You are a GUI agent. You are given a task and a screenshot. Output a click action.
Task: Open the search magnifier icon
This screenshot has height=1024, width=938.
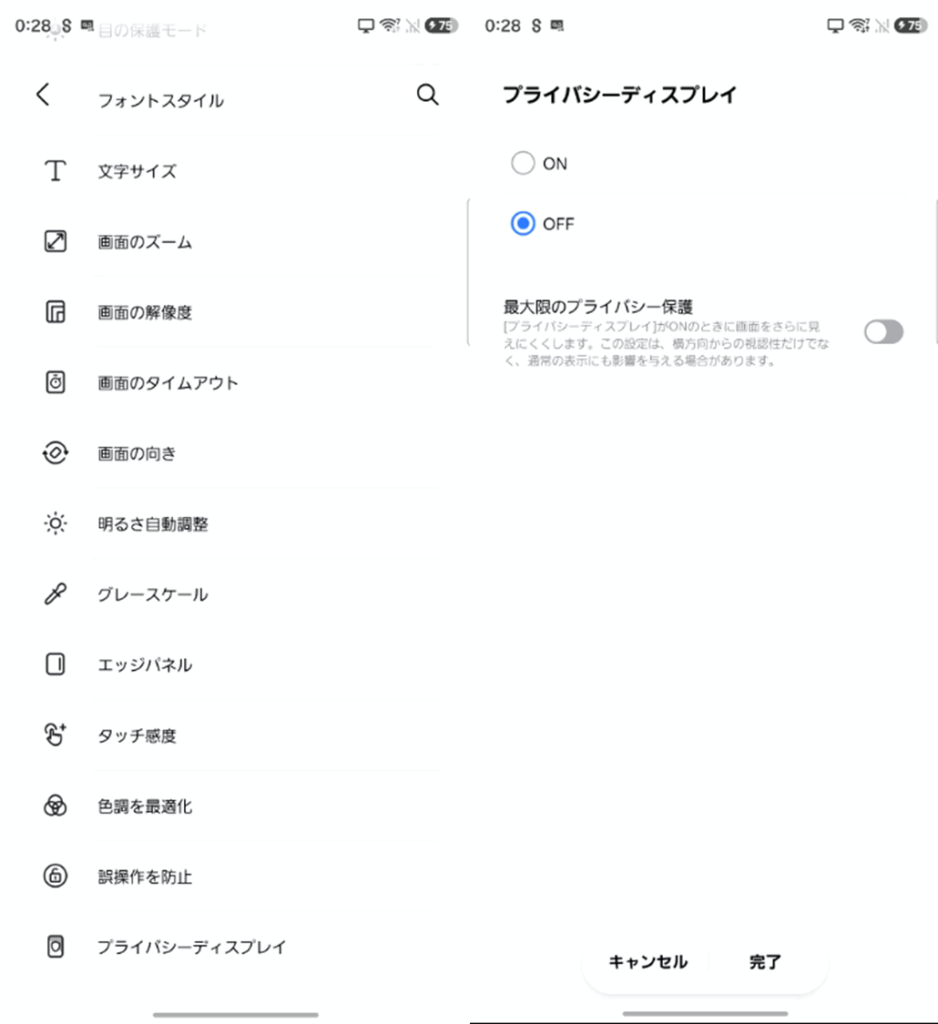tap(427, 95)
